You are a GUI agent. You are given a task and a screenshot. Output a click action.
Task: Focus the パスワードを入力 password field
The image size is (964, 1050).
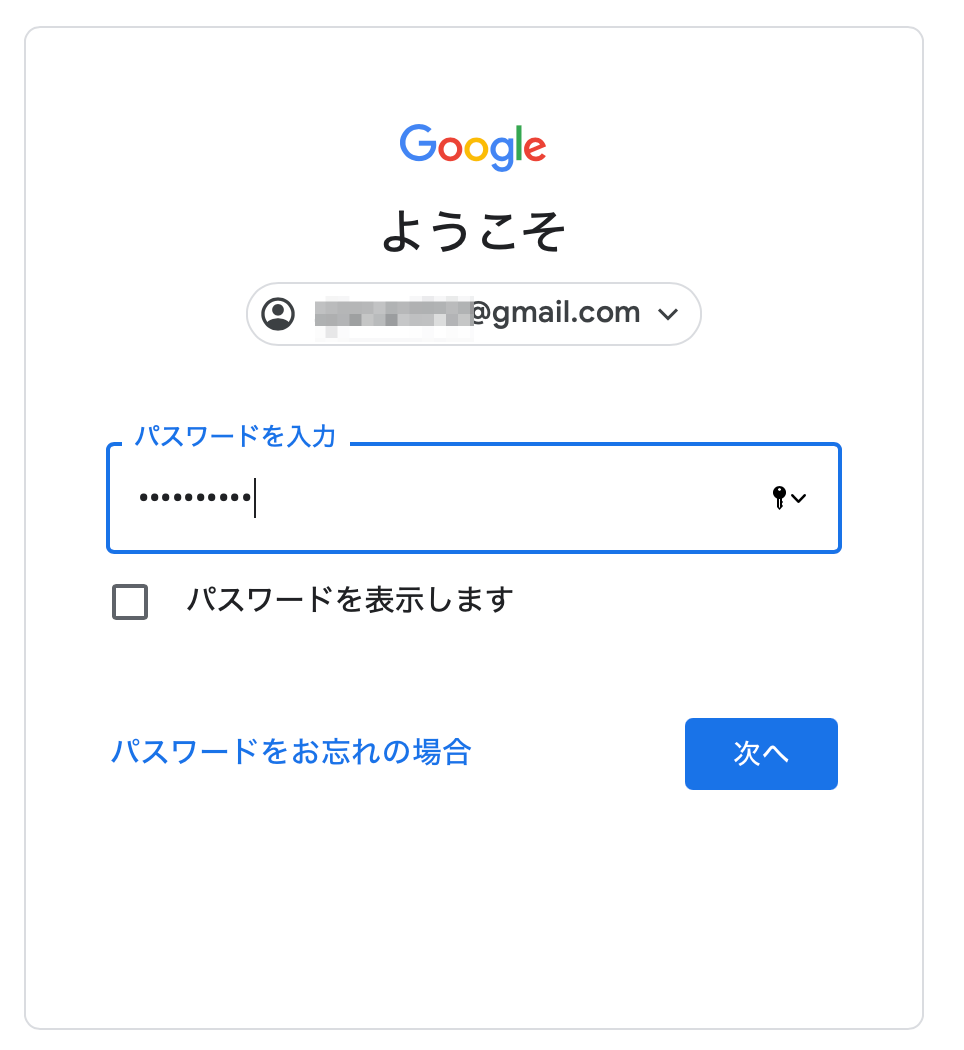(x=450, y=498)
